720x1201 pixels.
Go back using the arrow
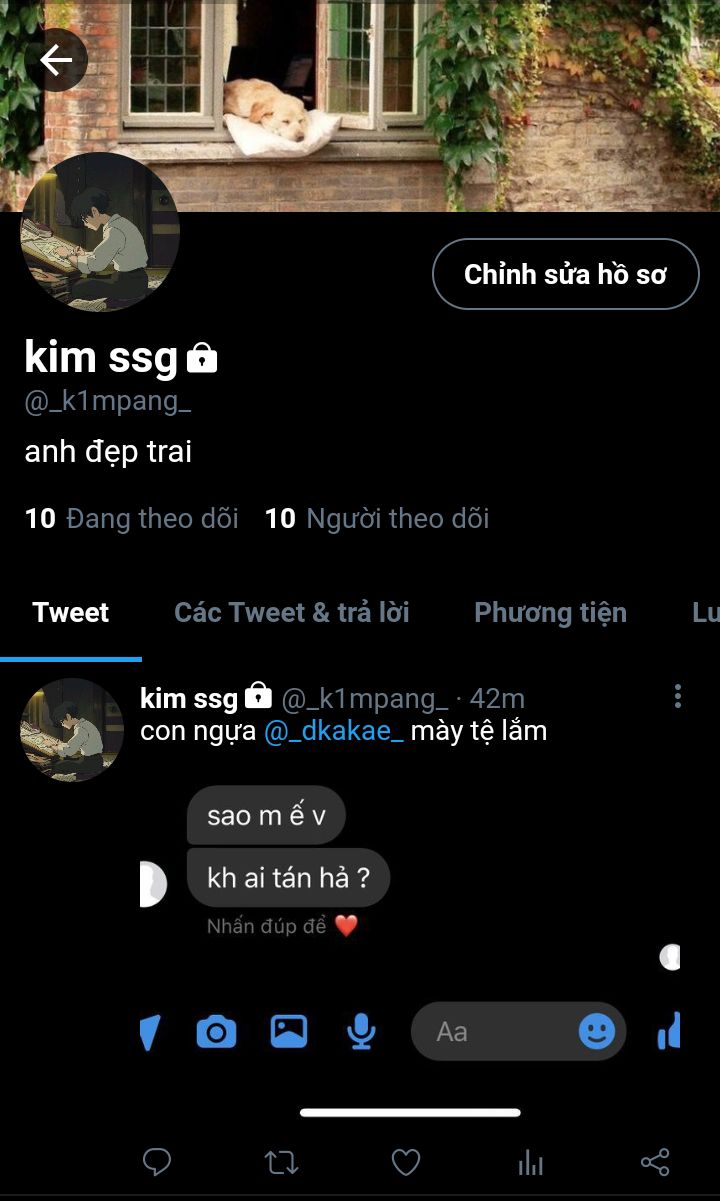tap(56, 61)
